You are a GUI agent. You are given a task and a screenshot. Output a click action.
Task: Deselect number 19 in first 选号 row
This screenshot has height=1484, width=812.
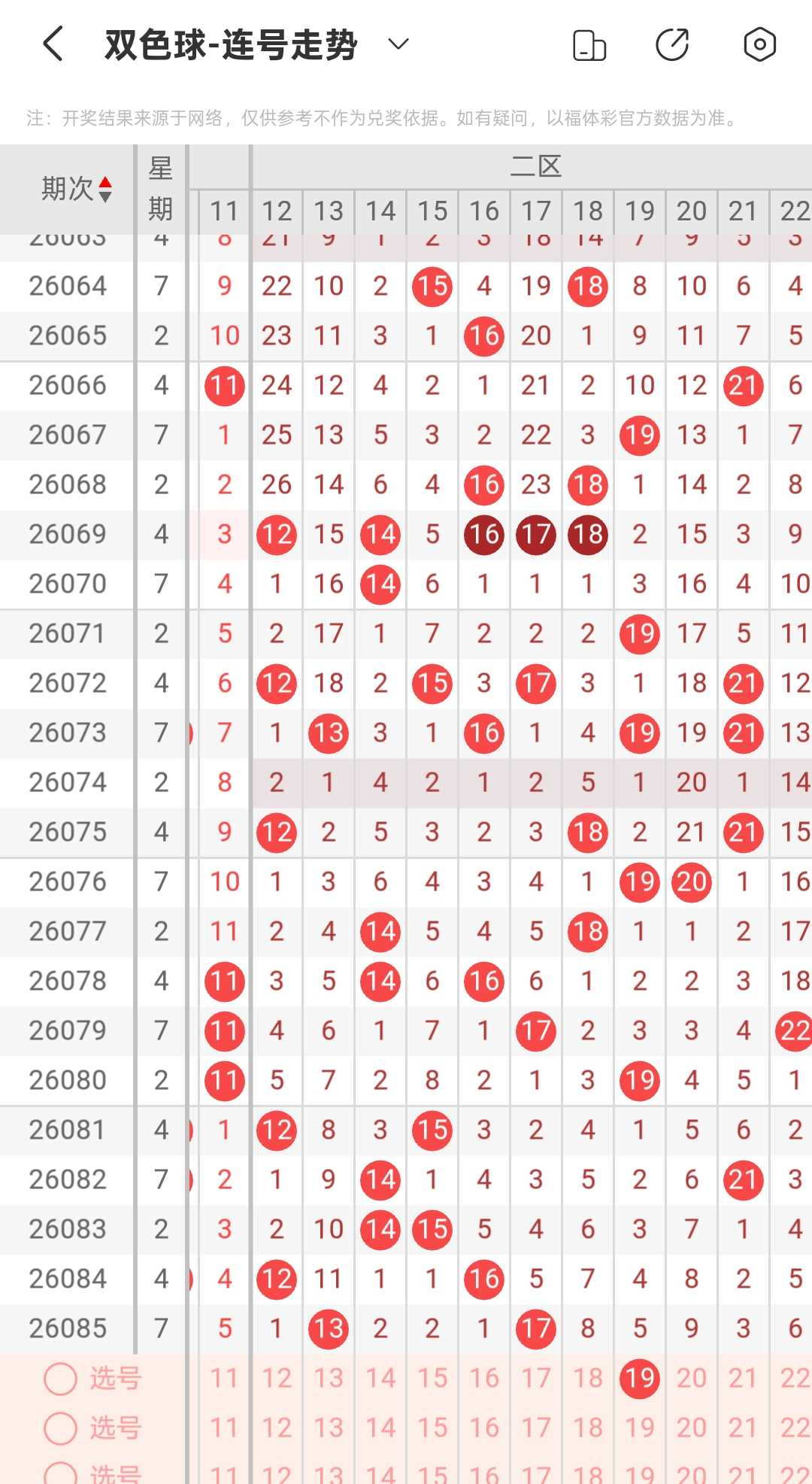coord(640,1378)
